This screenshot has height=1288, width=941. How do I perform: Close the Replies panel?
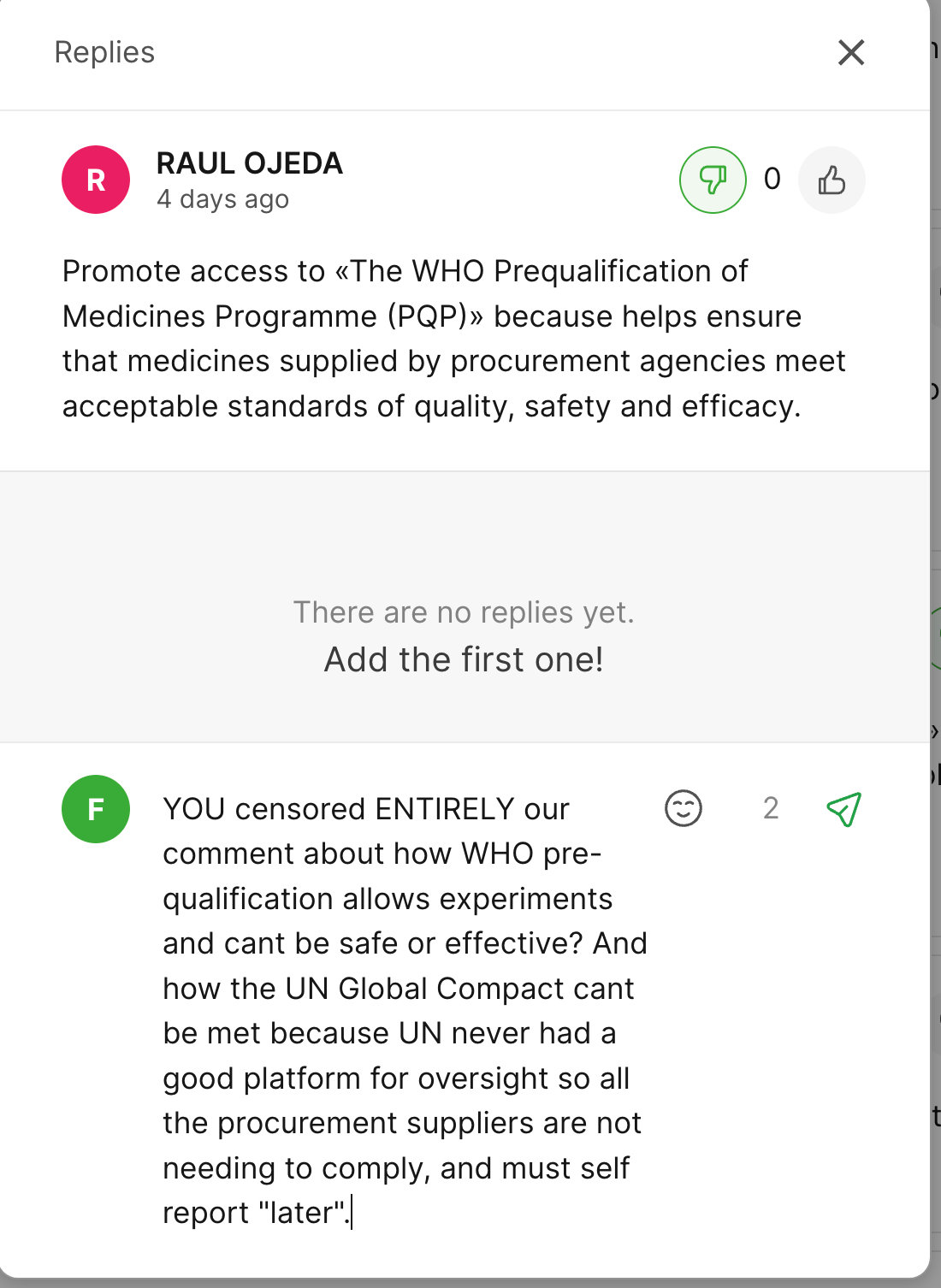[x=850, y=53]
